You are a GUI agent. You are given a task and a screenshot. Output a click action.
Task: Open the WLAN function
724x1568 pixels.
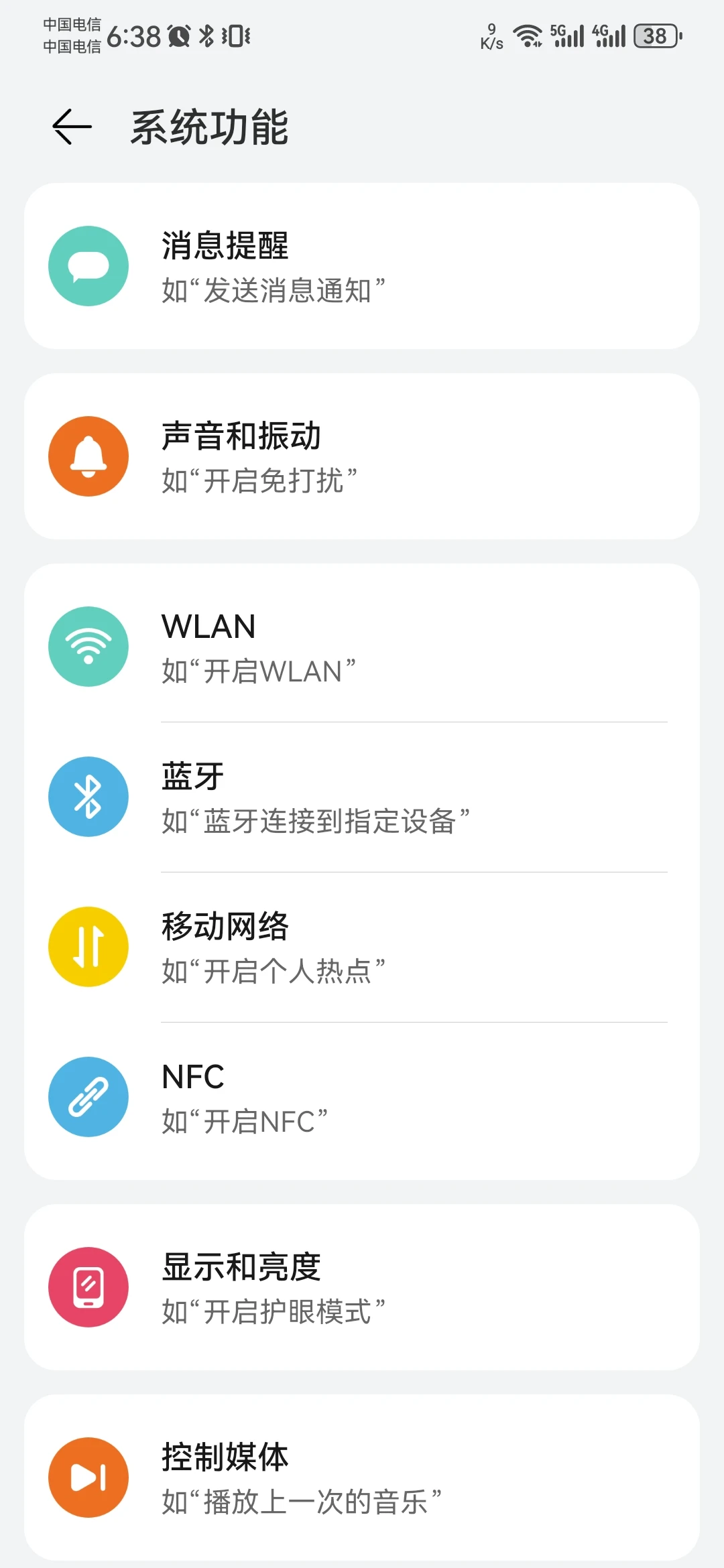362,647
